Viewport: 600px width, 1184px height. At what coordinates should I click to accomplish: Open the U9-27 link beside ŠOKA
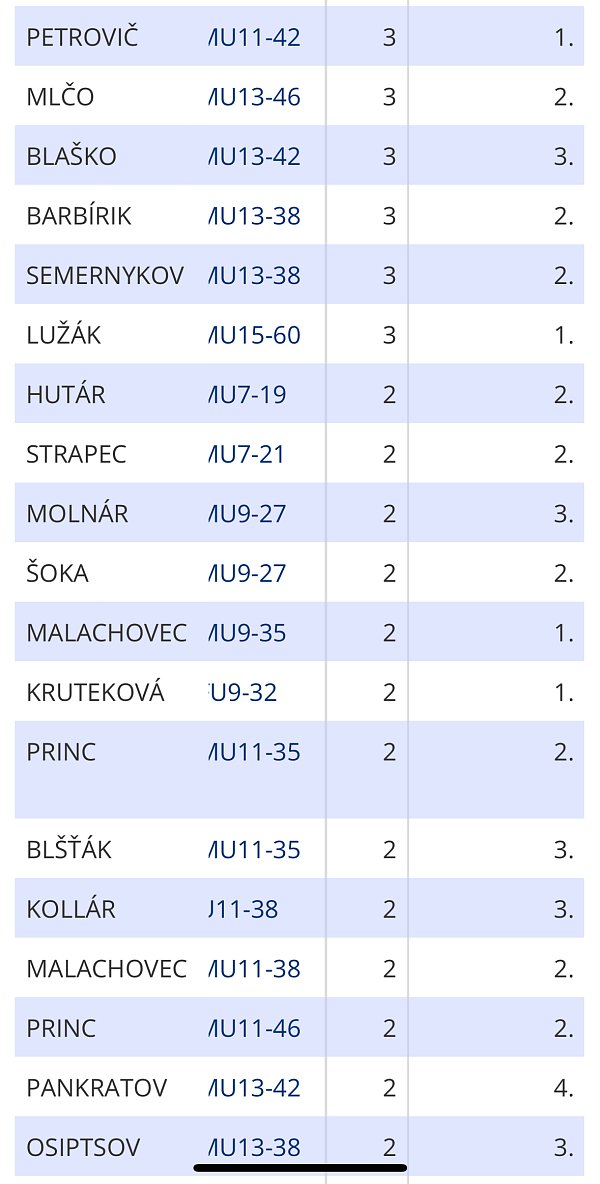pyautogui.click(x=248, y=573)
